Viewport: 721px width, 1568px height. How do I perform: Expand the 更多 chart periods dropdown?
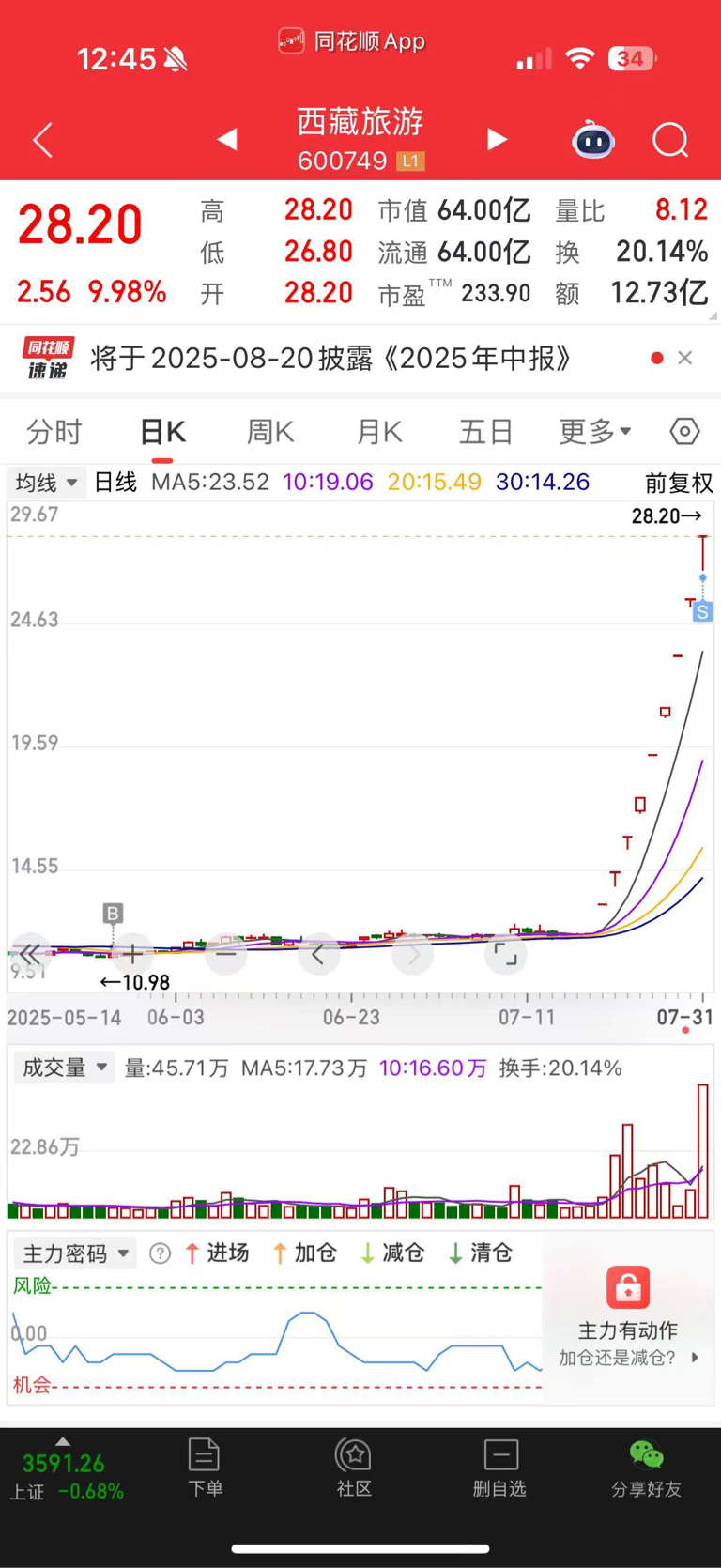point(595,432)
